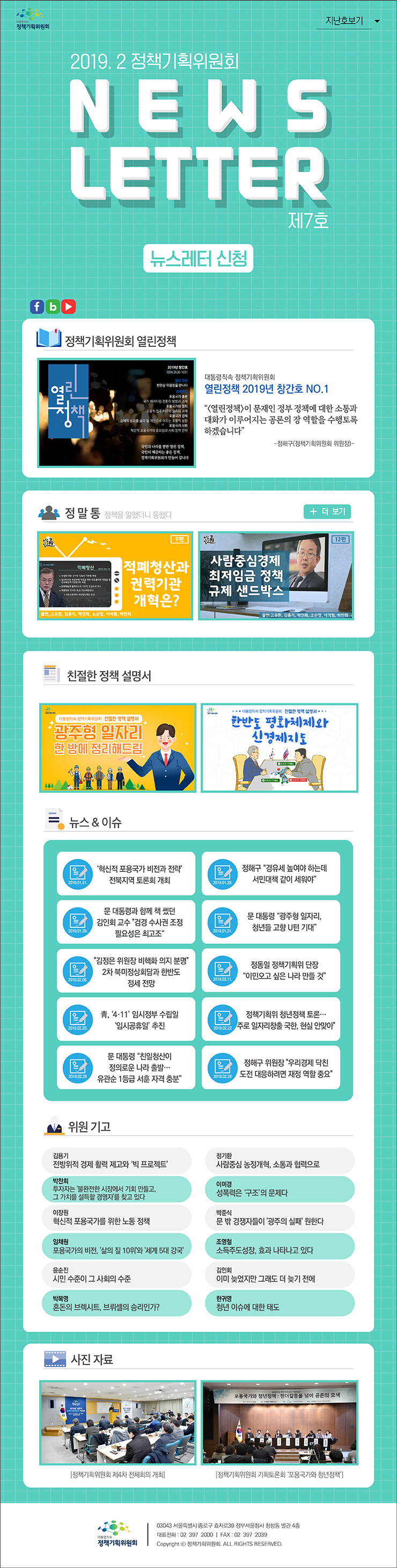Open 이미경's column 성폭력은 '구조'의 문제다
Viewport: 397px width, 1568px height.
point(279,1189)
